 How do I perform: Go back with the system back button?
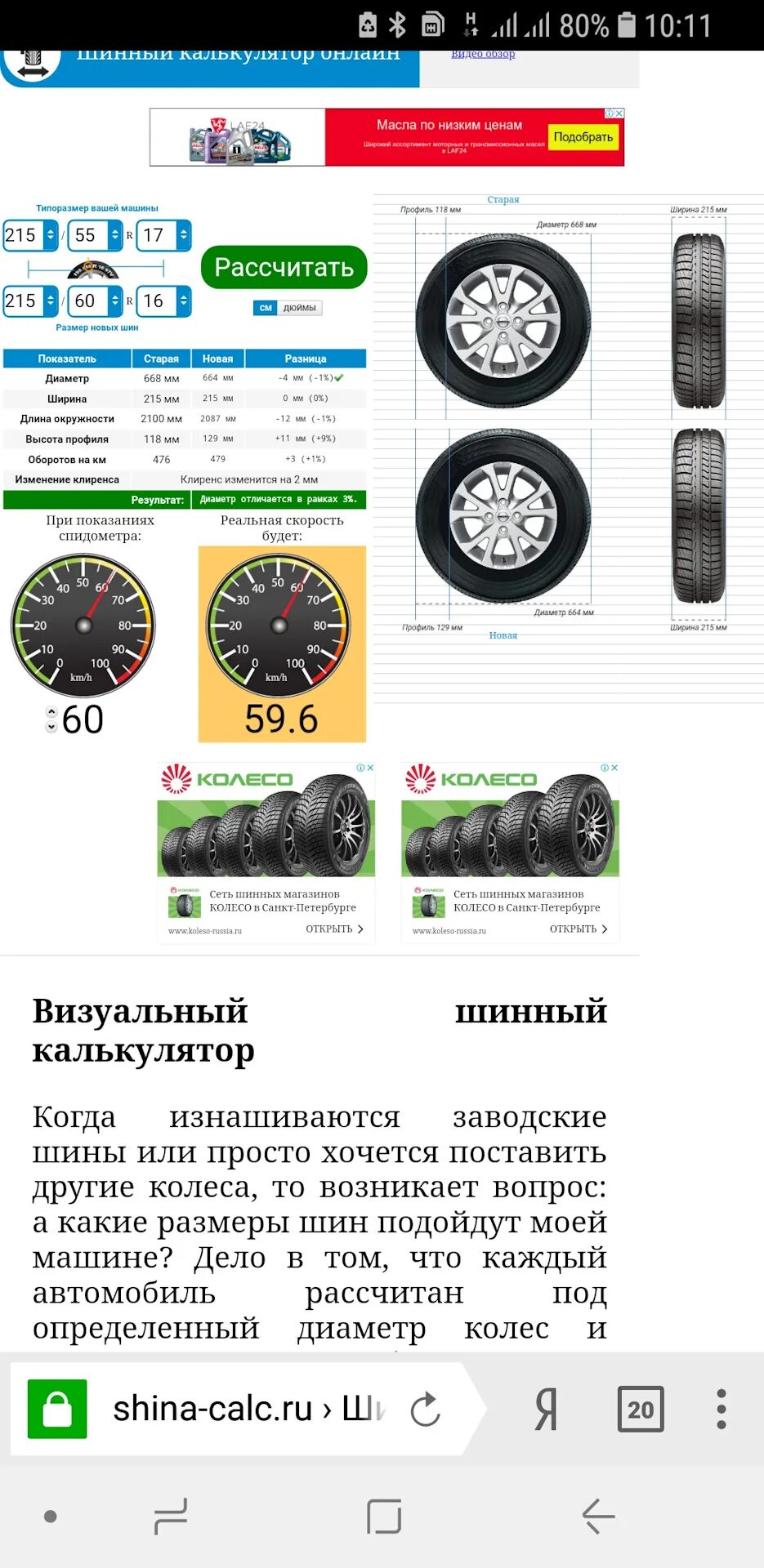(598, 1517)
